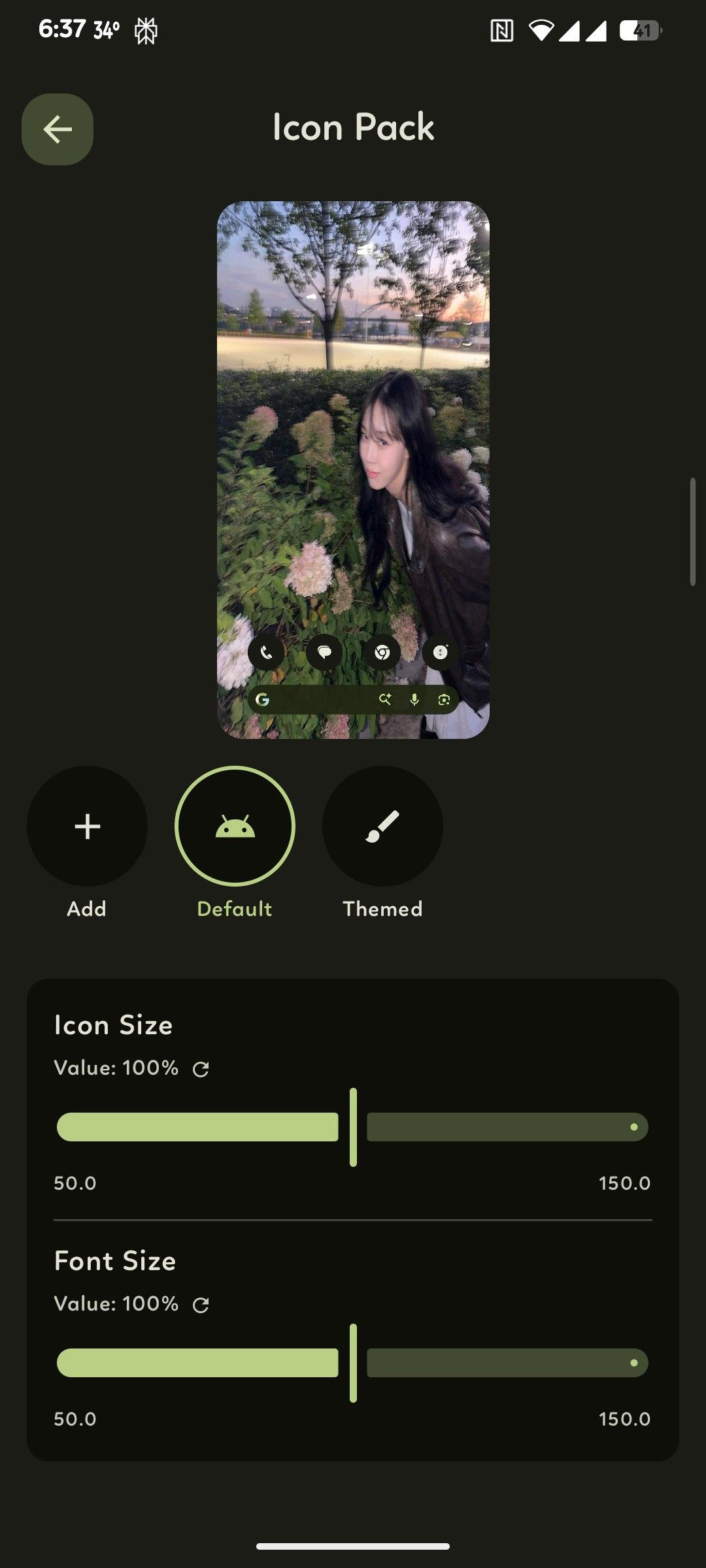Go back from Icon Pack screen
Viewport: 706px width, 1568px height.
[58, 129]
